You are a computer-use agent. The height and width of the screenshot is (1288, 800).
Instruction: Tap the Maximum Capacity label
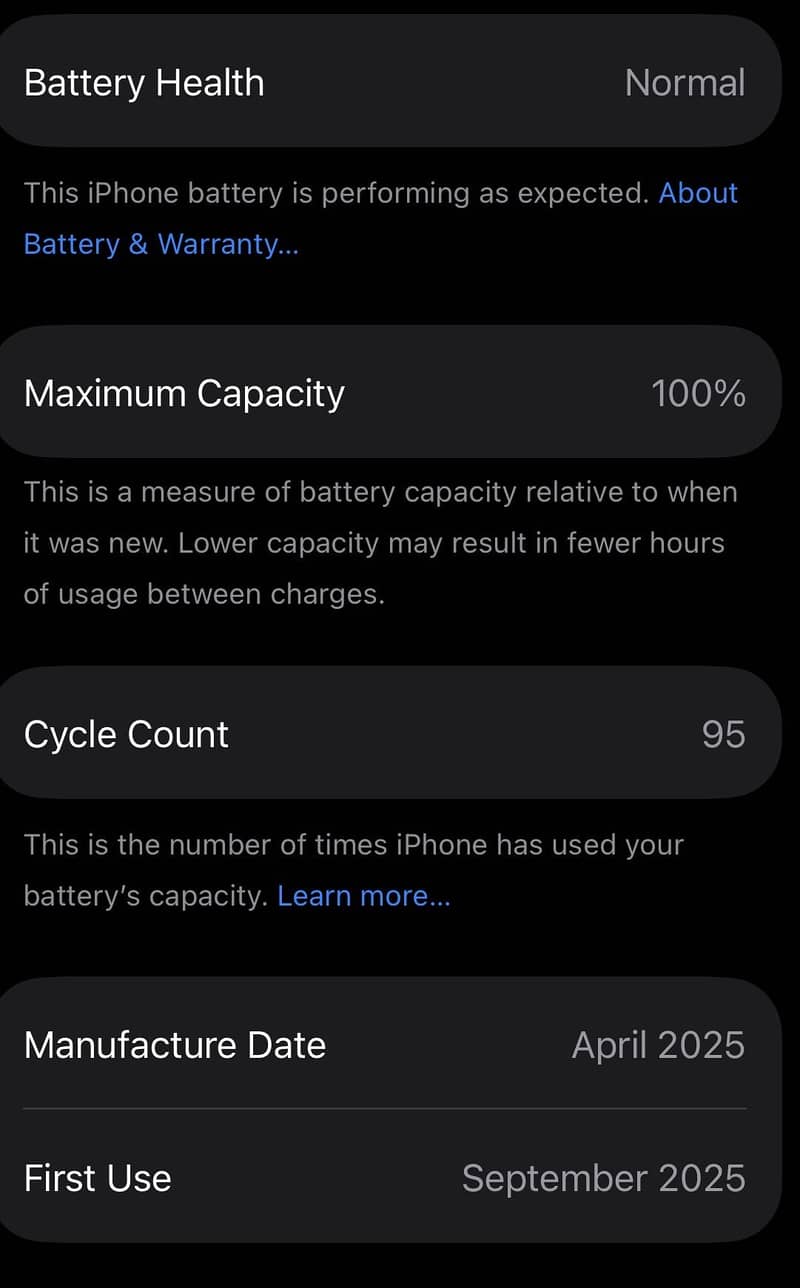click(183, 392)
